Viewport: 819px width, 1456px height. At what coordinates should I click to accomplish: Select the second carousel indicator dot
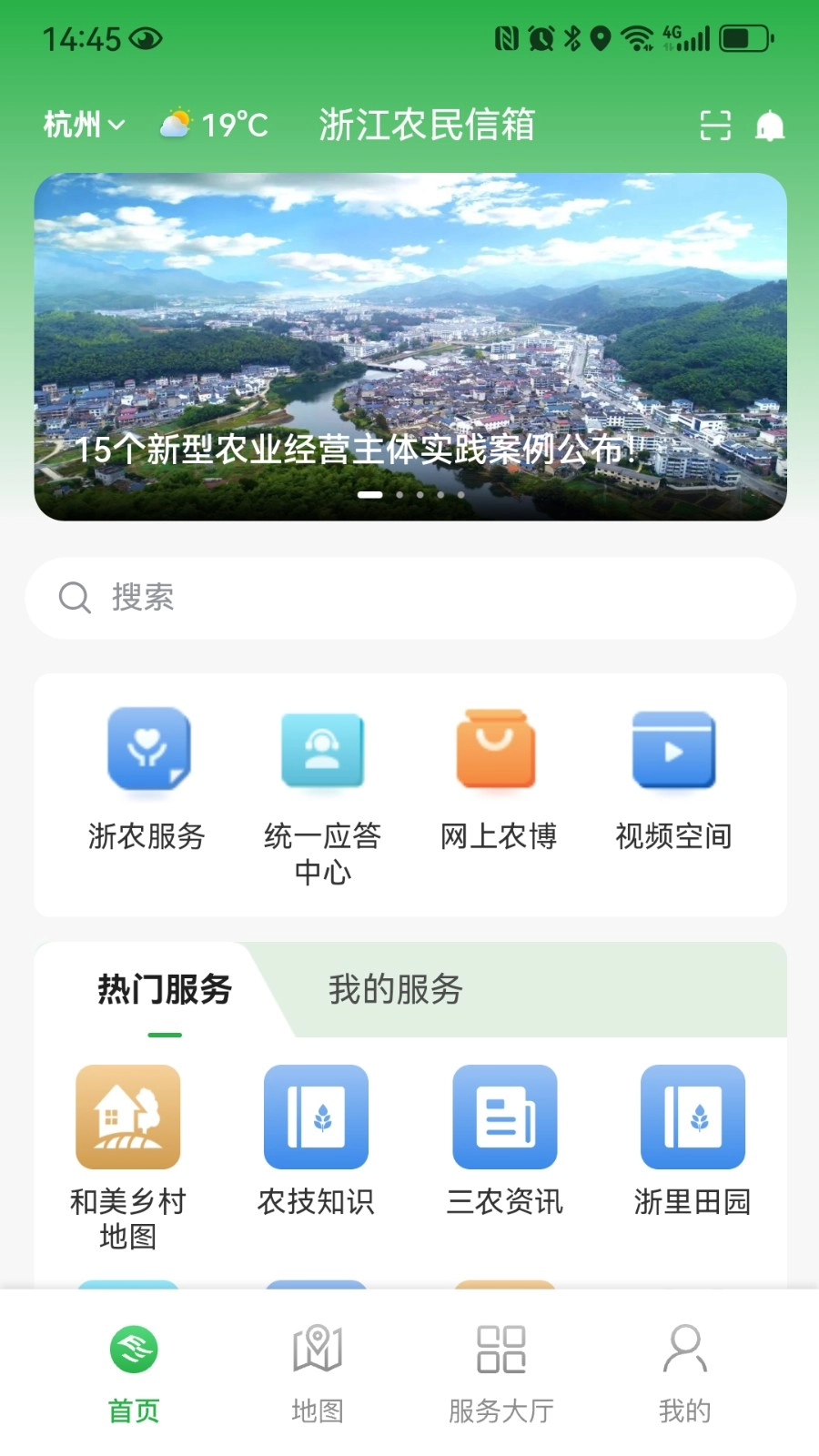(399, 494)
